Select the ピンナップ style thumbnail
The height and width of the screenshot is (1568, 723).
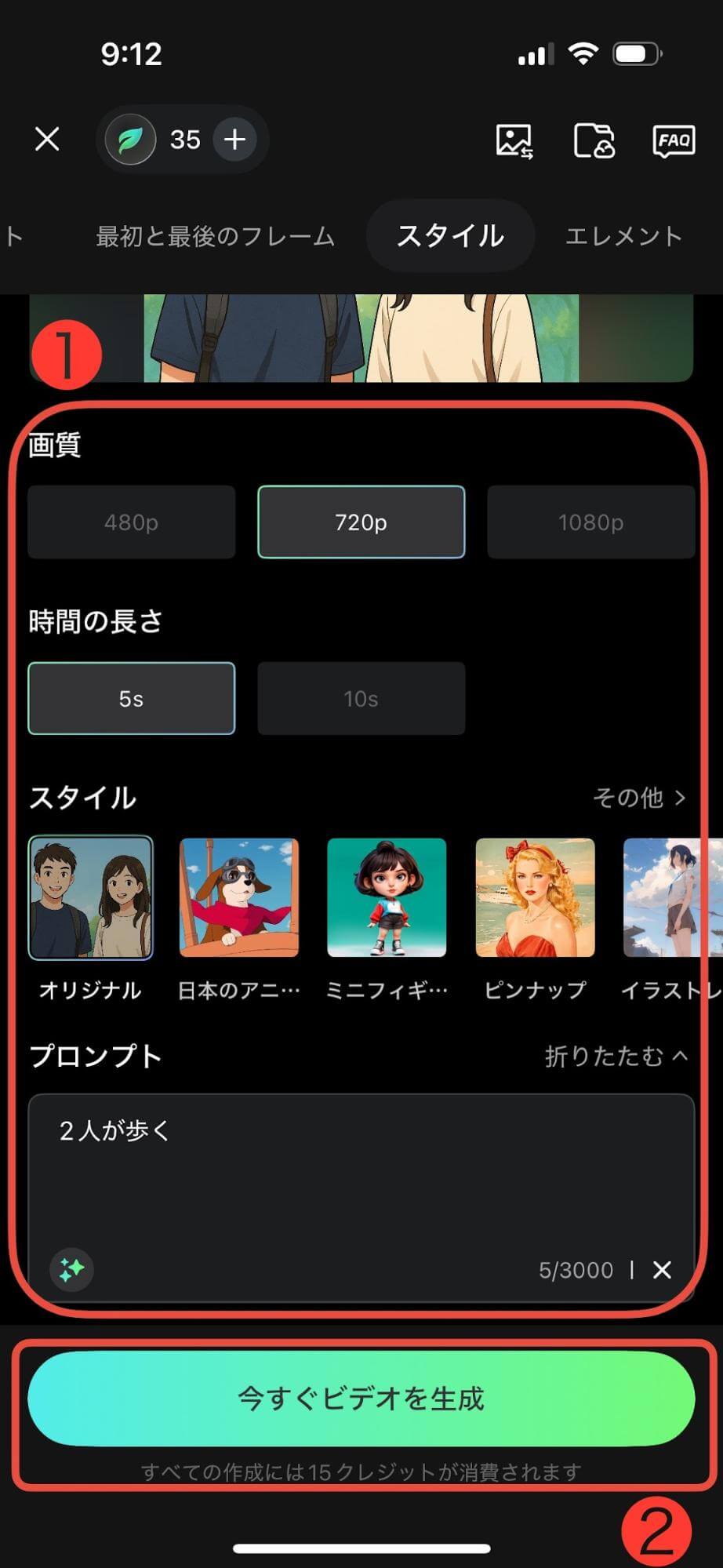[x=534, y=899]
